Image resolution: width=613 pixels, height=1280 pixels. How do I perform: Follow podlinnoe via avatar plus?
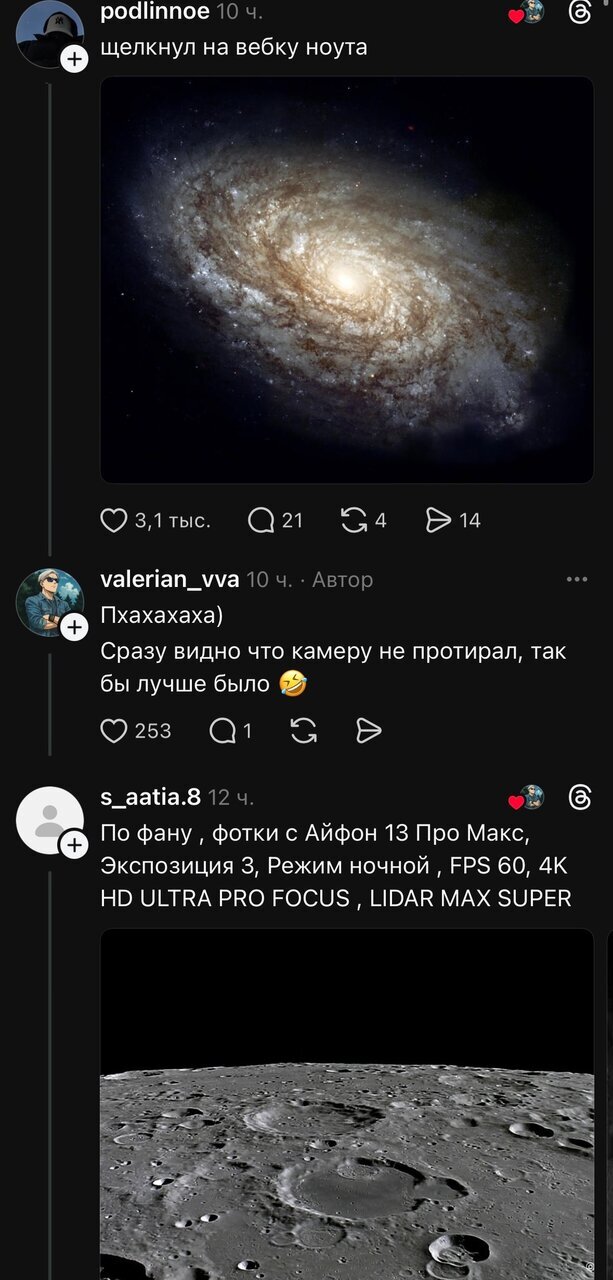point(75,59)
